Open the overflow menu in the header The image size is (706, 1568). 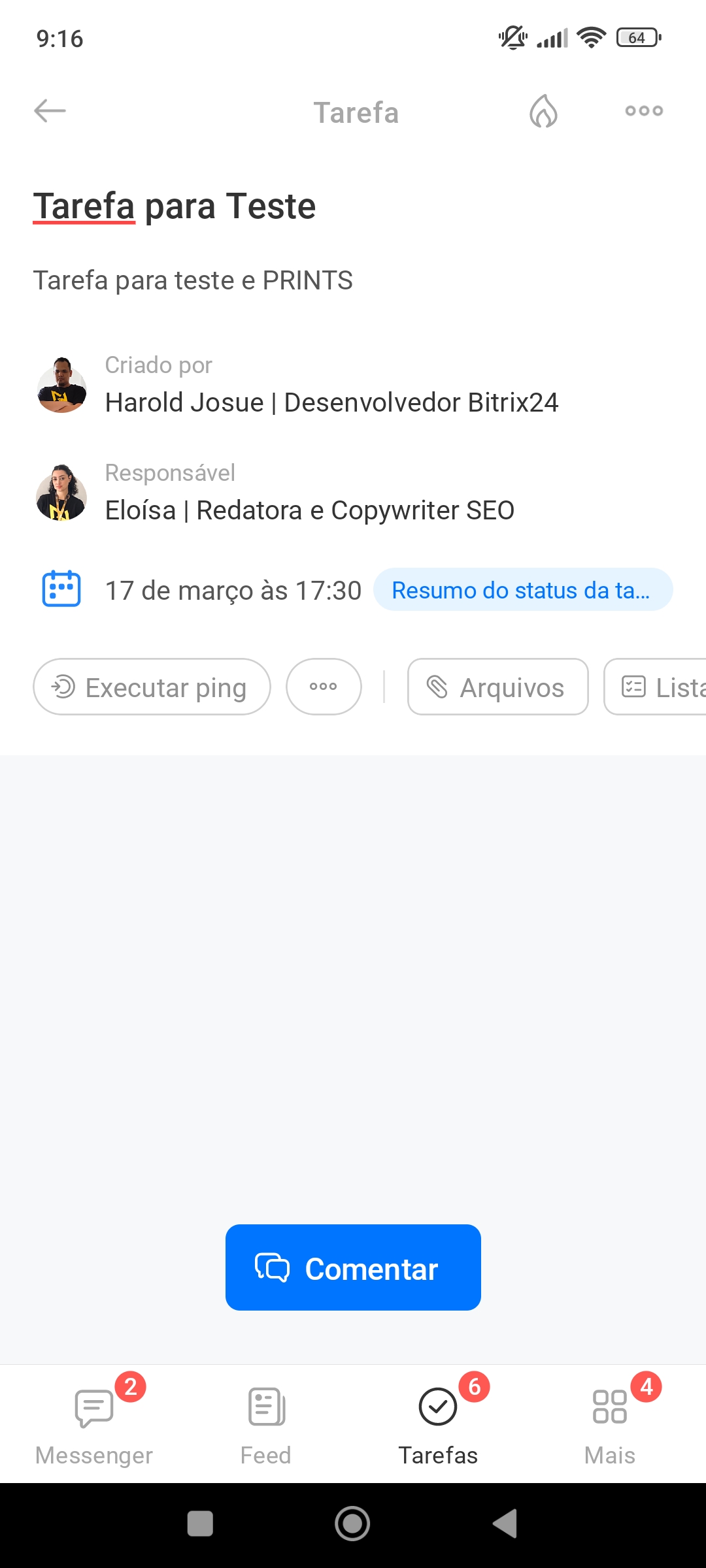click(x=644, y=111)
